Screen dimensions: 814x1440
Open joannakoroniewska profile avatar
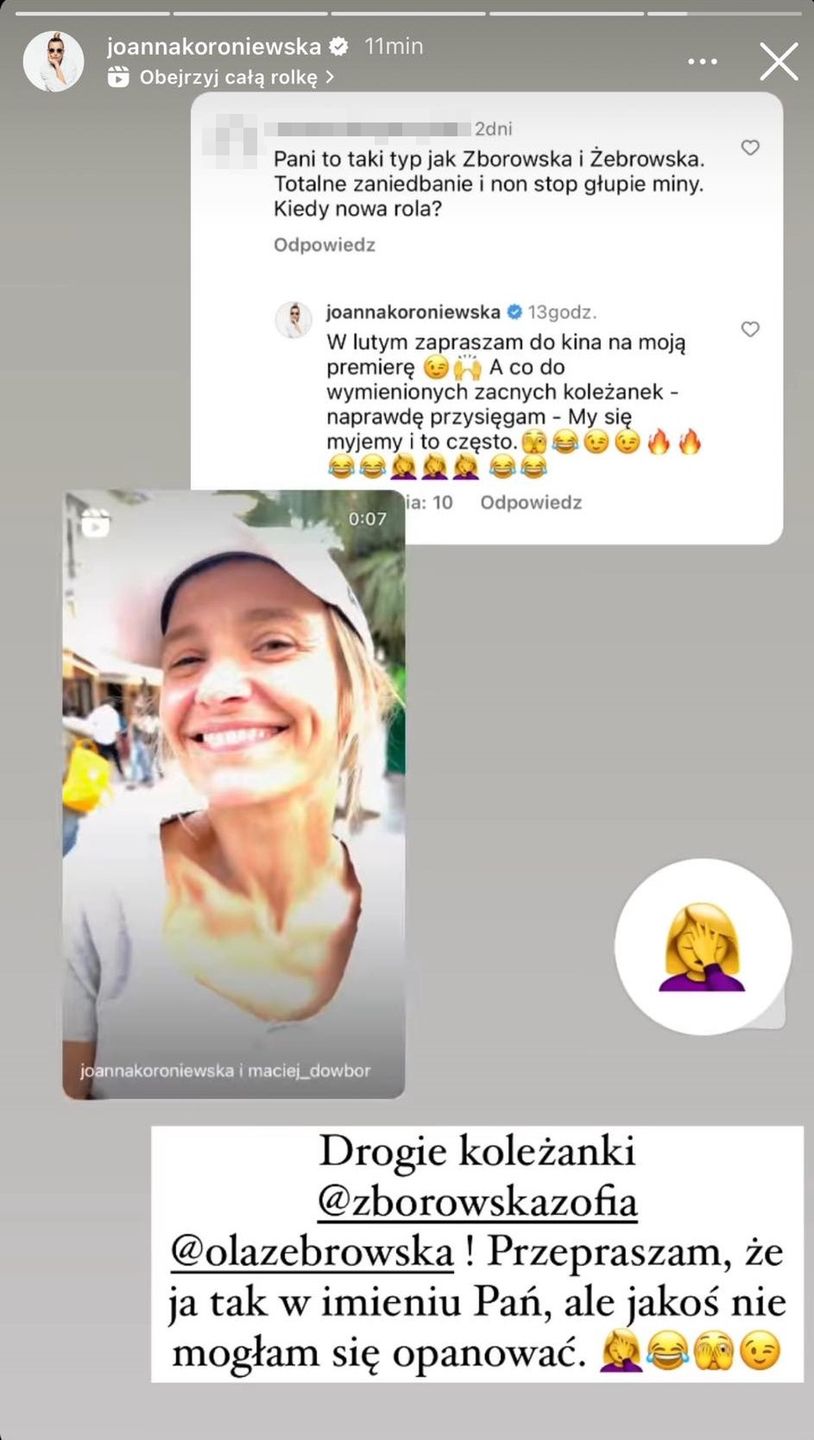(x=53, y=61)
